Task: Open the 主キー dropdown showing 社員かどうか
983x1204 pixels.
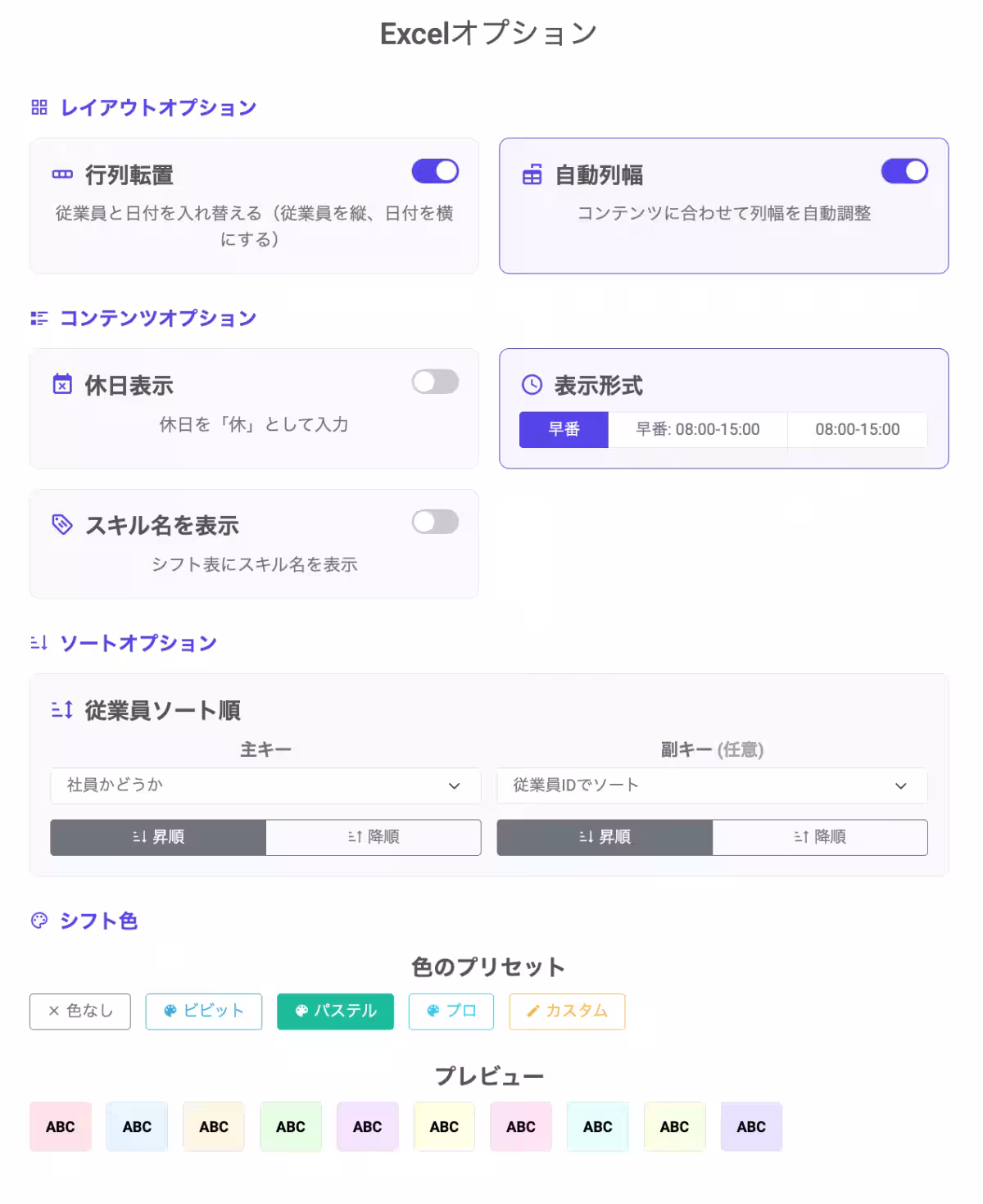Action: click(x=265, y=785)
